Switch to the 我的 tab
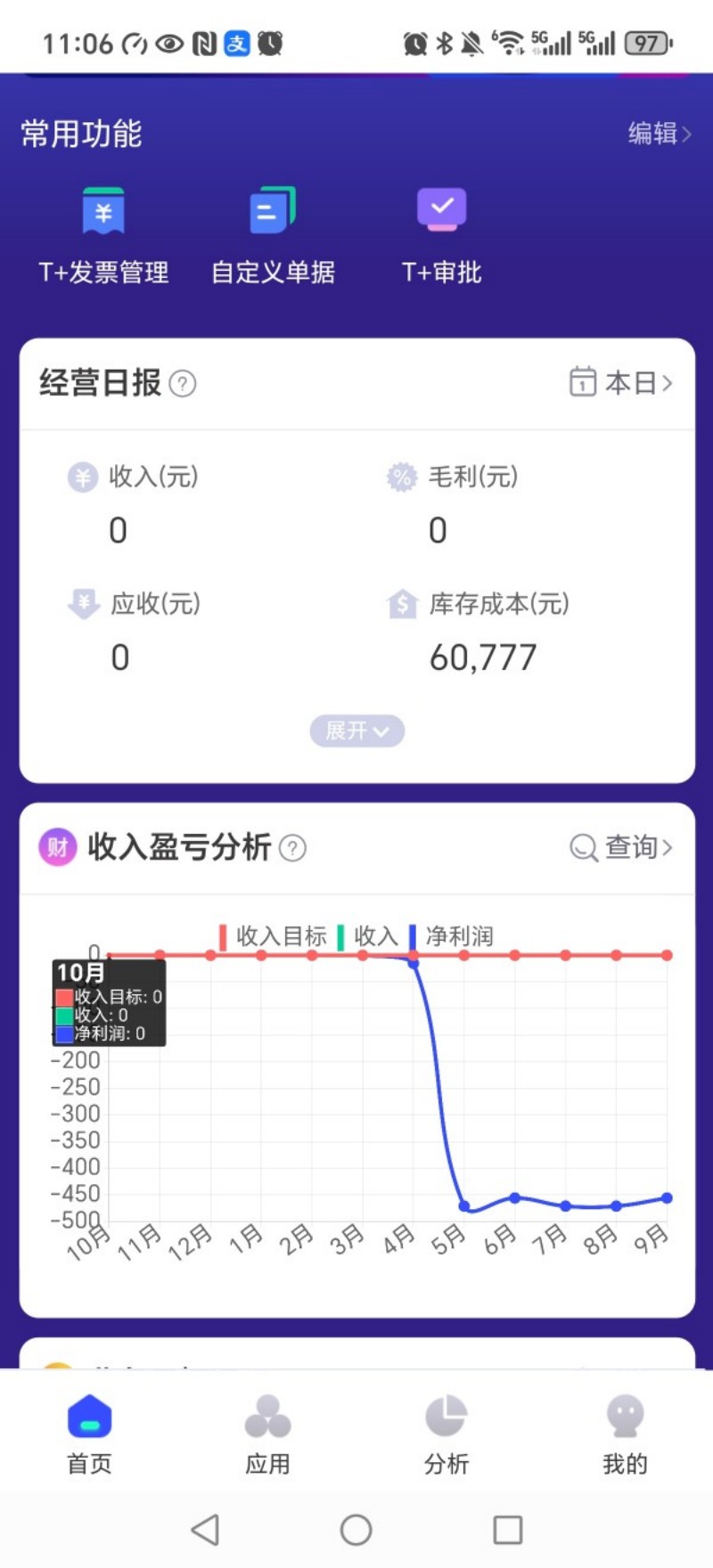713x1568 pixels. click(624, 1433)
